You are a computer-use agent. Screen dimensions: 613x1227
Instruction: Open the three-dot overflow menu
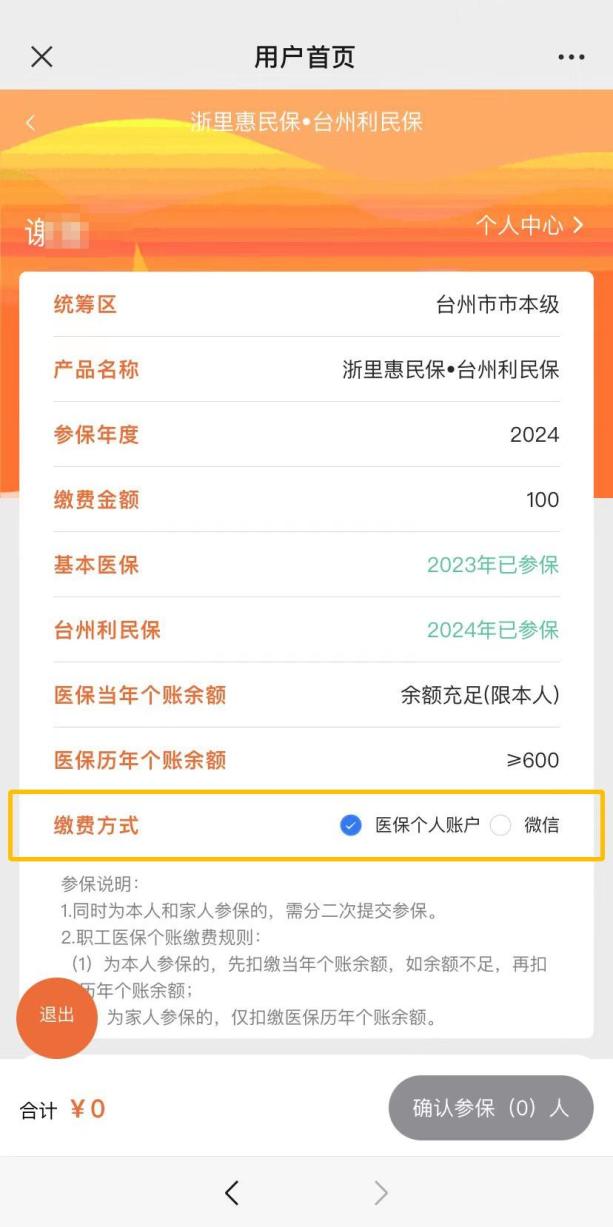click(x=571, y=57)
